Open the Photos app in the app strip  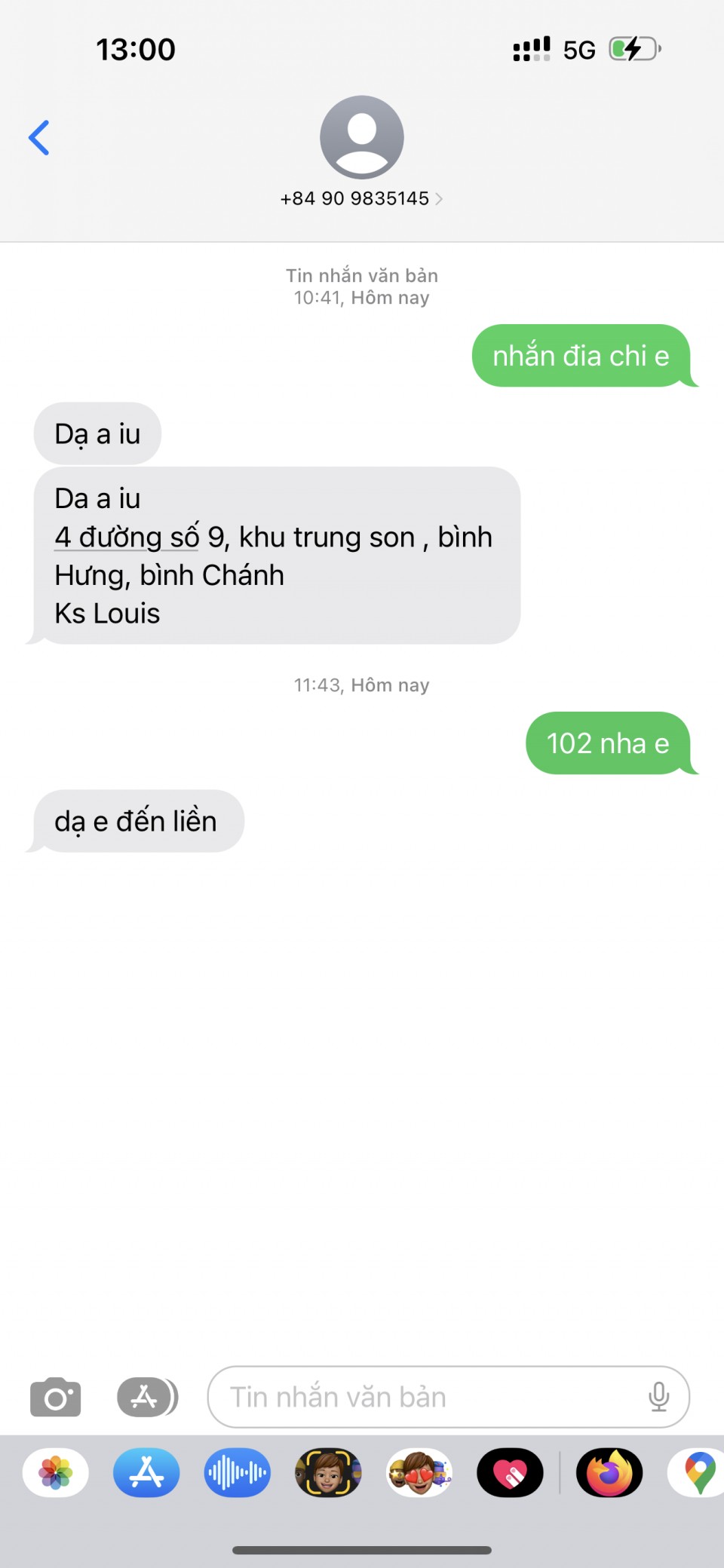coord(56,1472)
